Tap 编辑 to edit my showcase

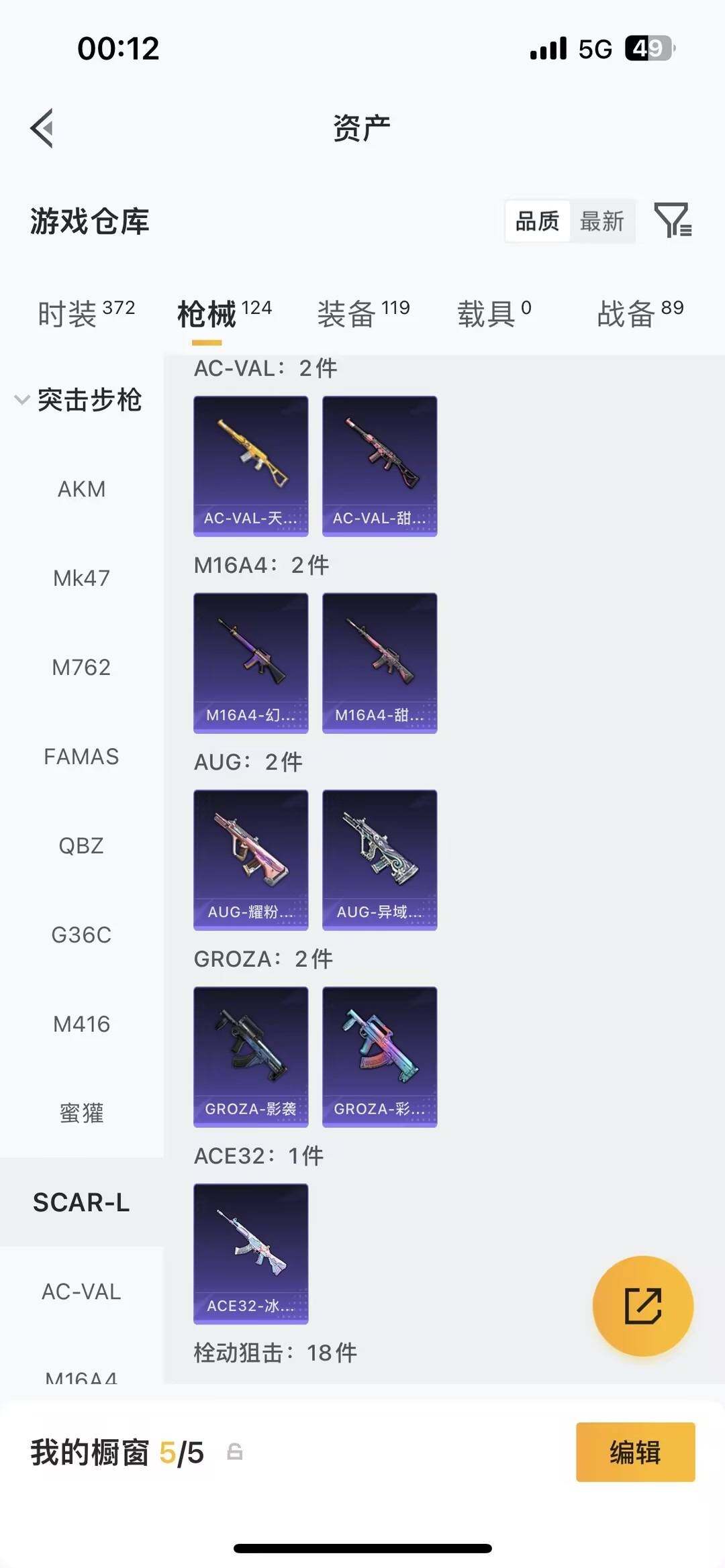[635, 1452]
